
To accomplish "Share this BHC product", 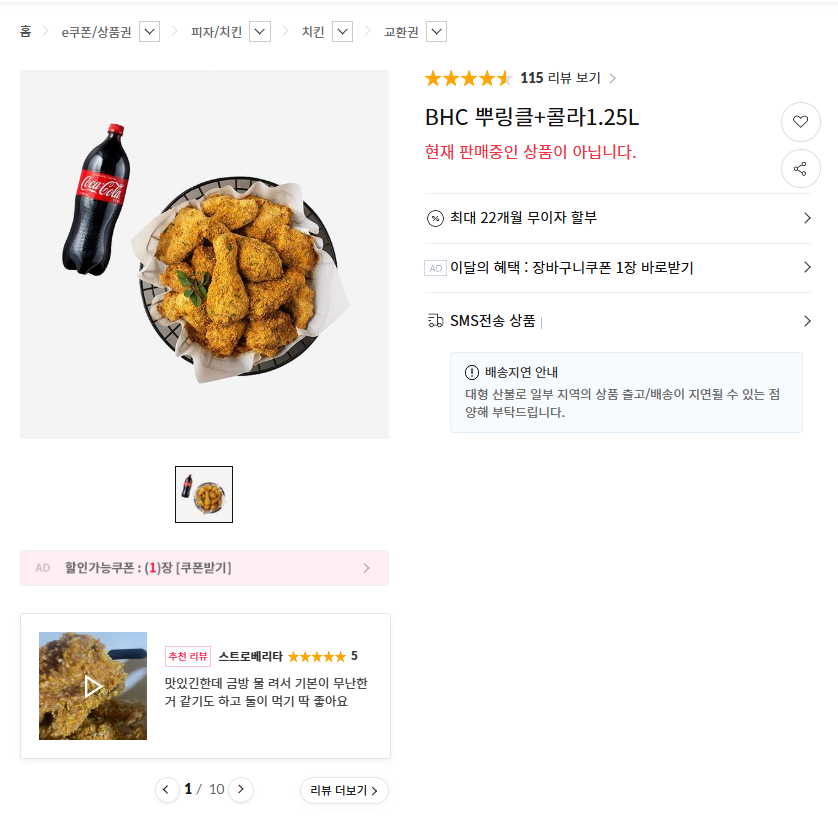I will (x=800, y=168).
